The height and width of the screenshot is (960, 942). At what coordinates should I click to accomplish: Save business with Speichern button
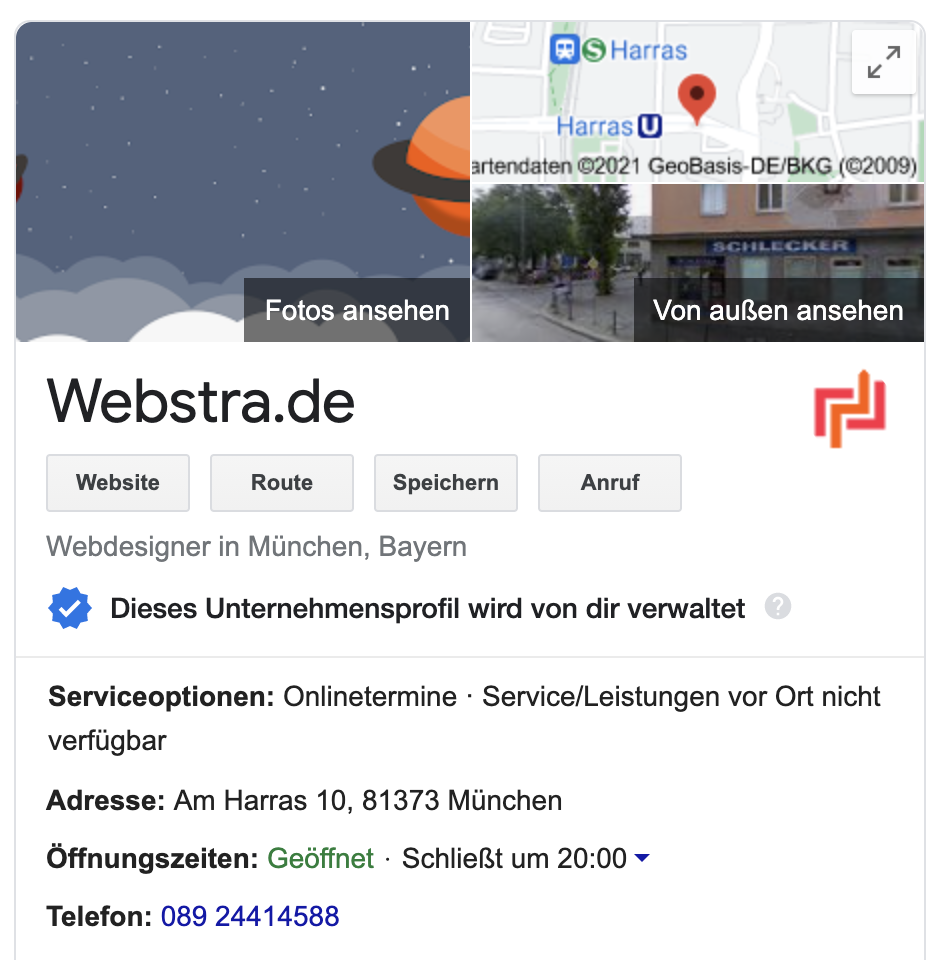coord(446,483)
